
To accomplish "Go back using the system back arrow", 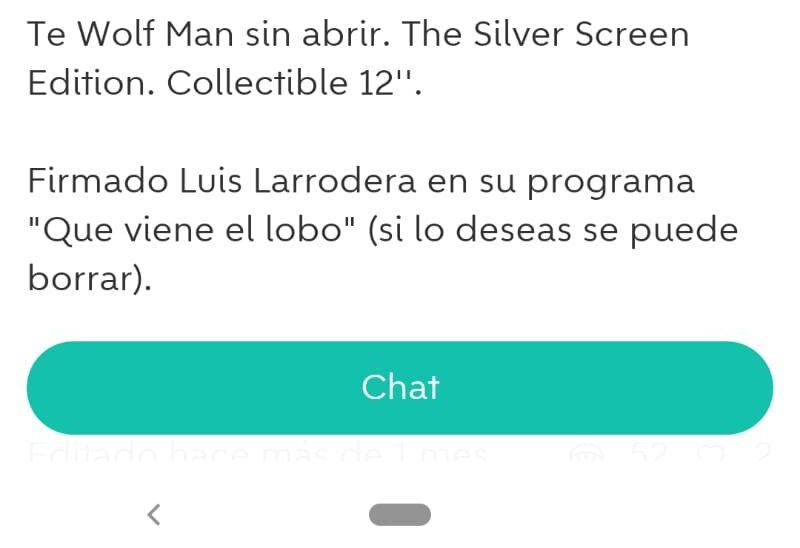I will [153, 515].
